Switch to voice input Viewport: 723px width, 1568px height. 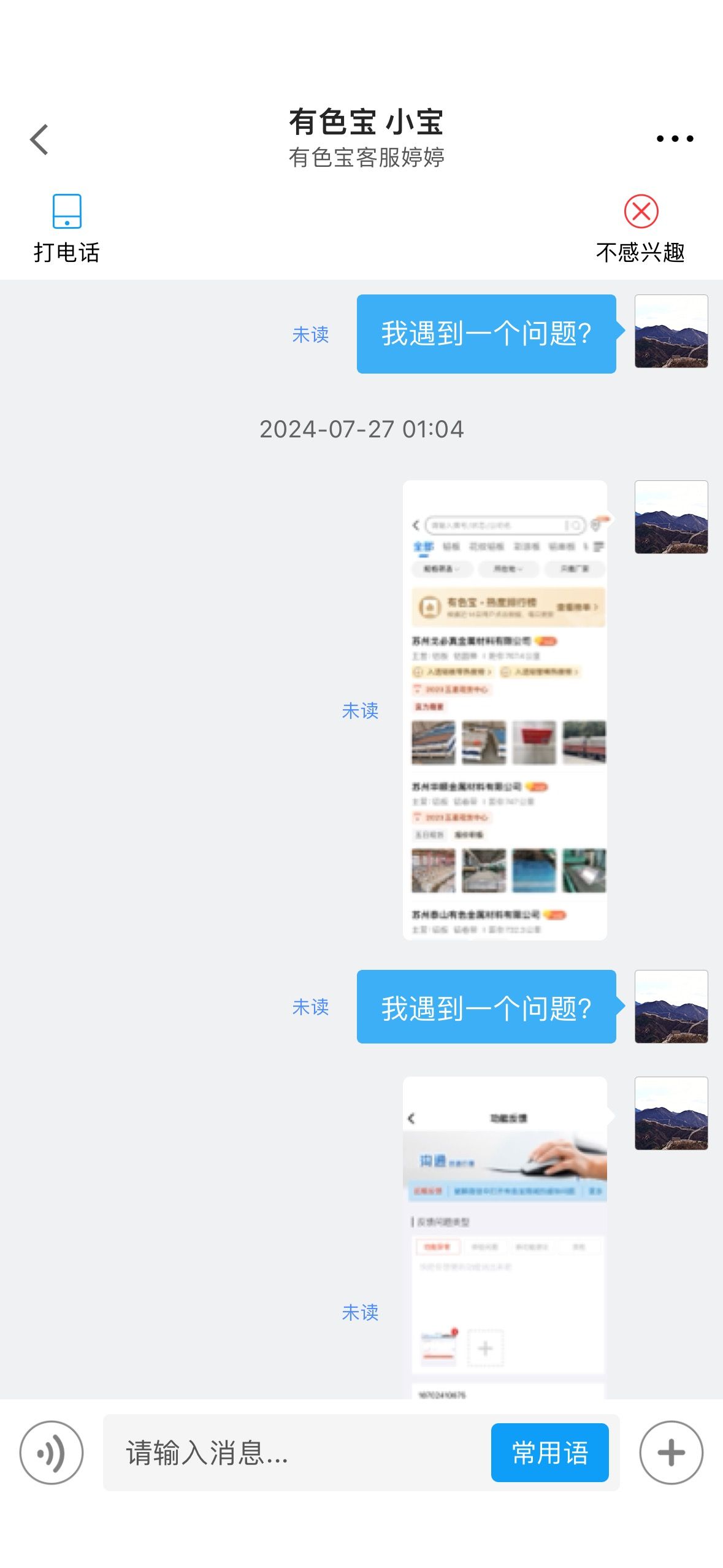52,1452
